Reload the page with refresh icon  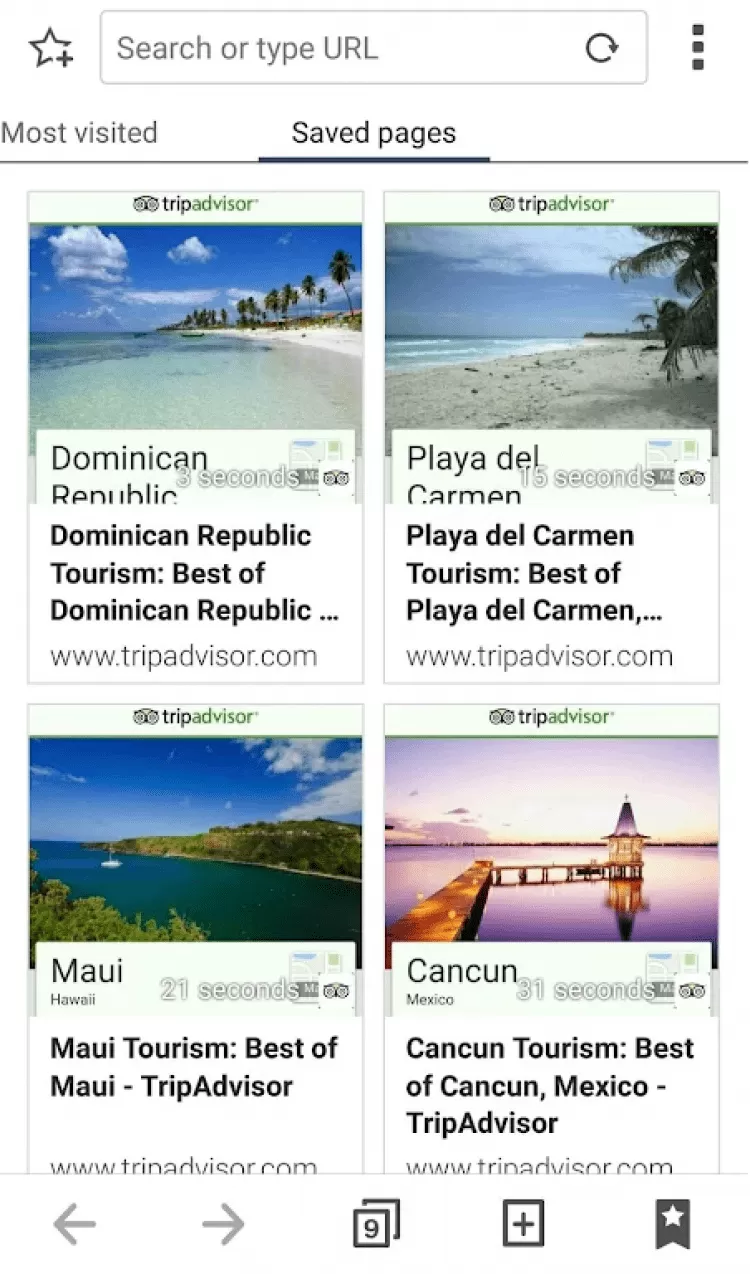[602, 48]
